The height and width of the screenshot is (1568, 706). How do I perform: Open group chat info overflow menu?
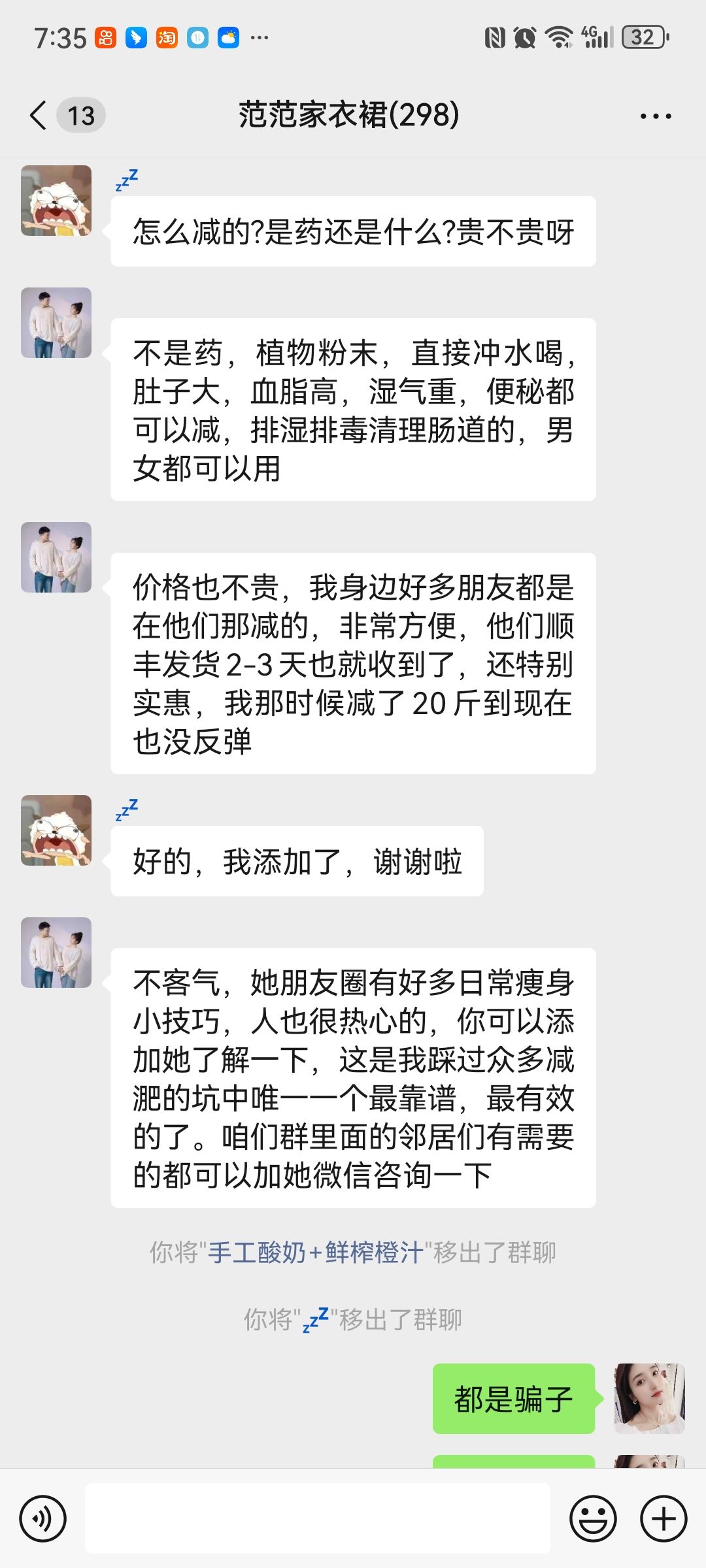[x=655, y=116]
